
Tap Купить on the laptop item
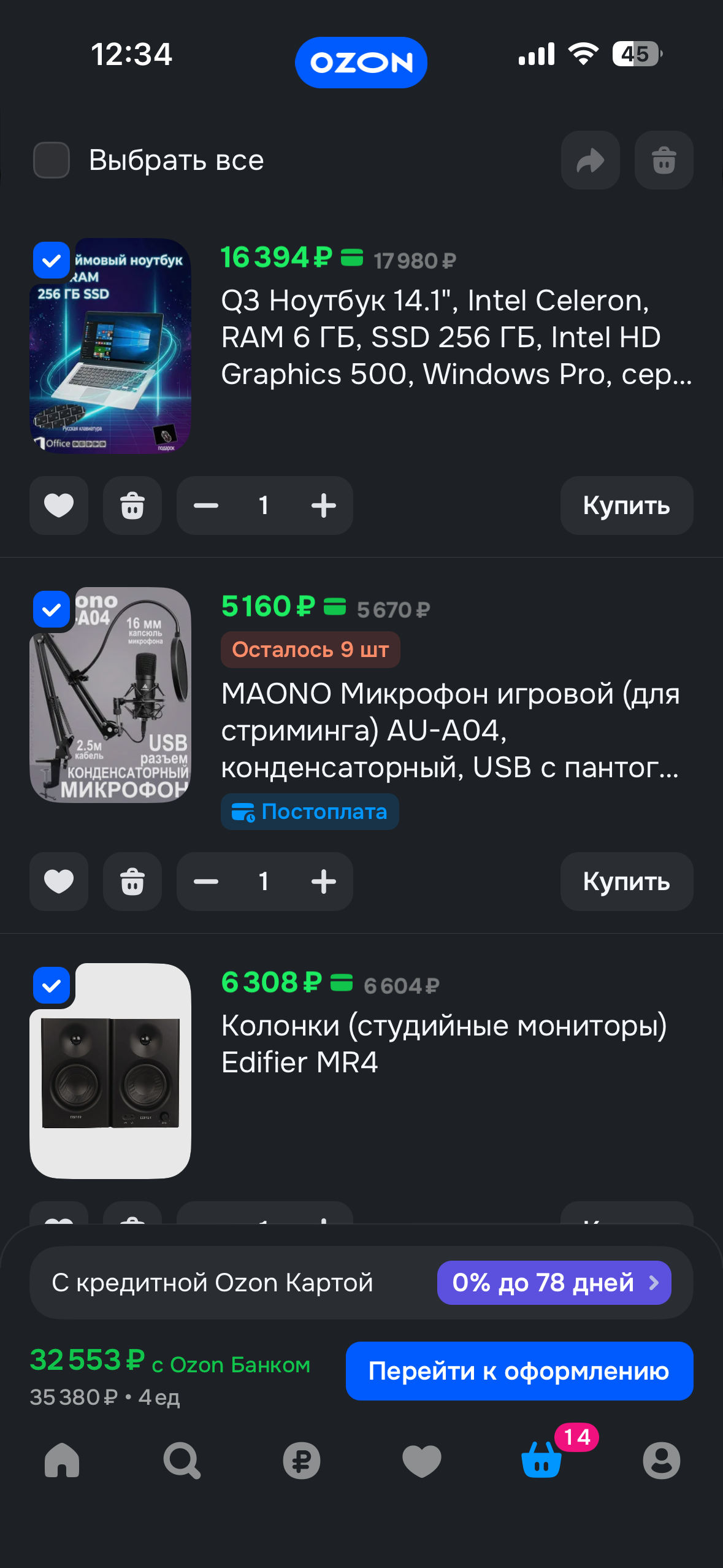tap(626, 505)
